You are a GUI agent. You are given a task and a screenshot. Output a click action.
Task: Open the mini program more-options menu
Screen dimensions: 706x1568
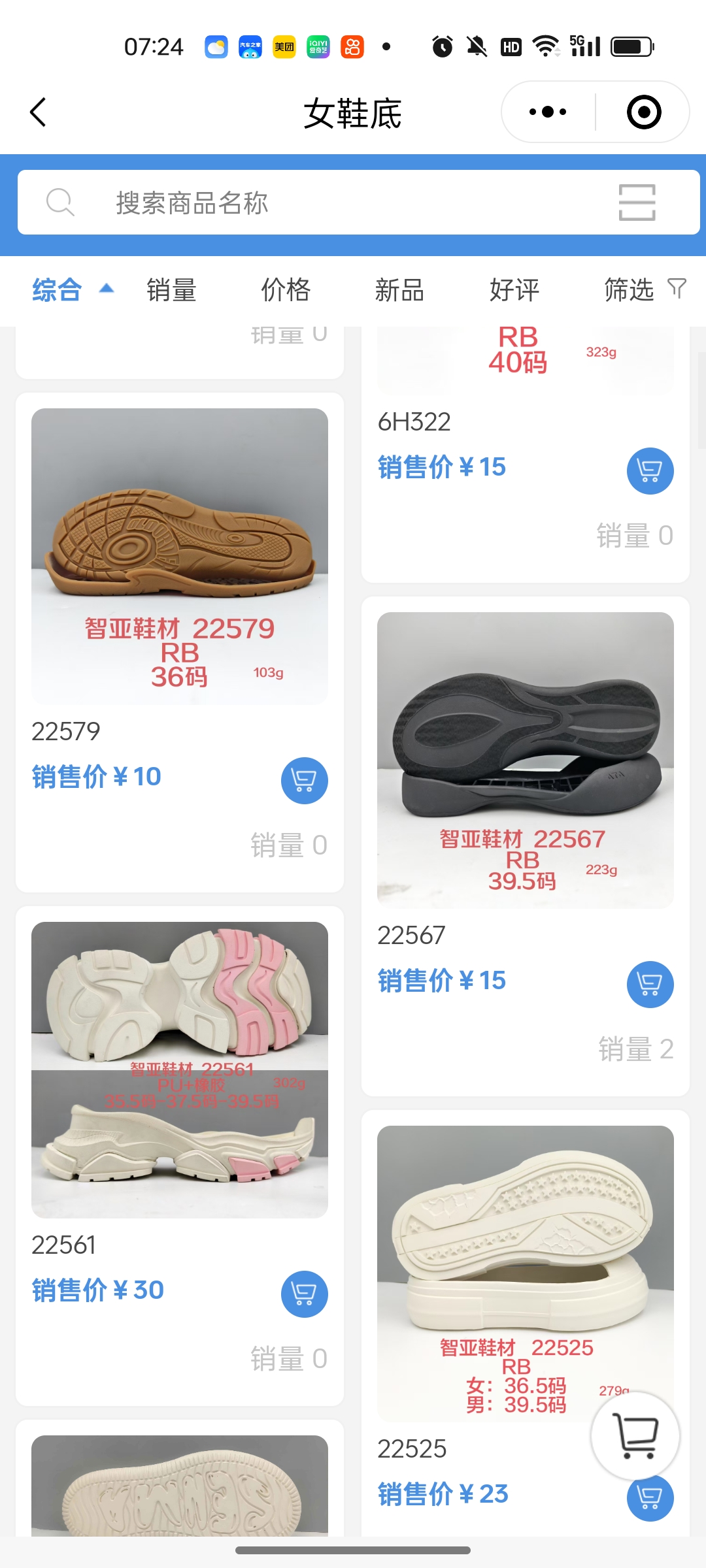tap(548, 112)
